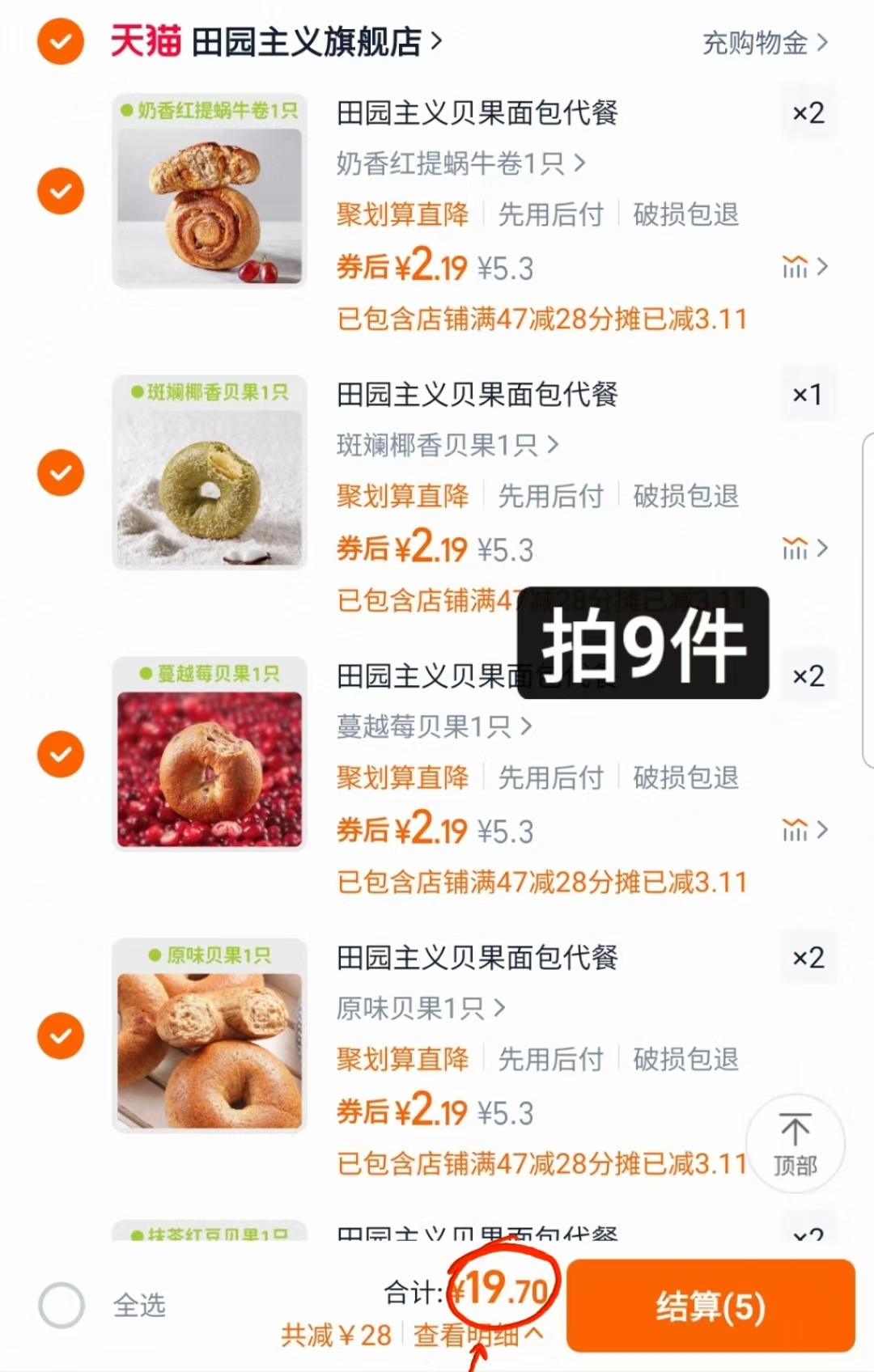Uncheck the 斑斓椰香贝果 selection circle

click(60, 473)
